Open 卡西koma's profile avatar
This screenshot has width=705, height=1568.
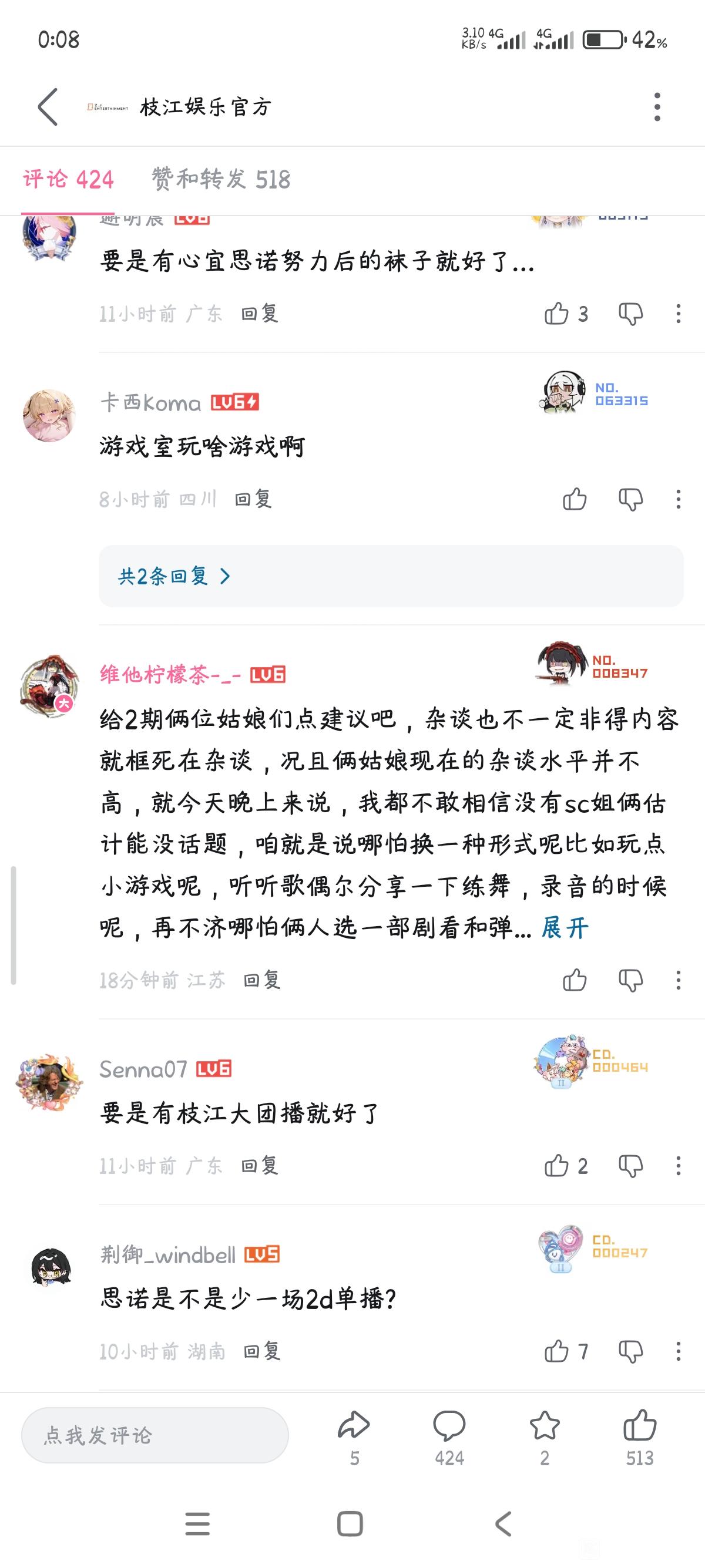(x=49, y=415)
